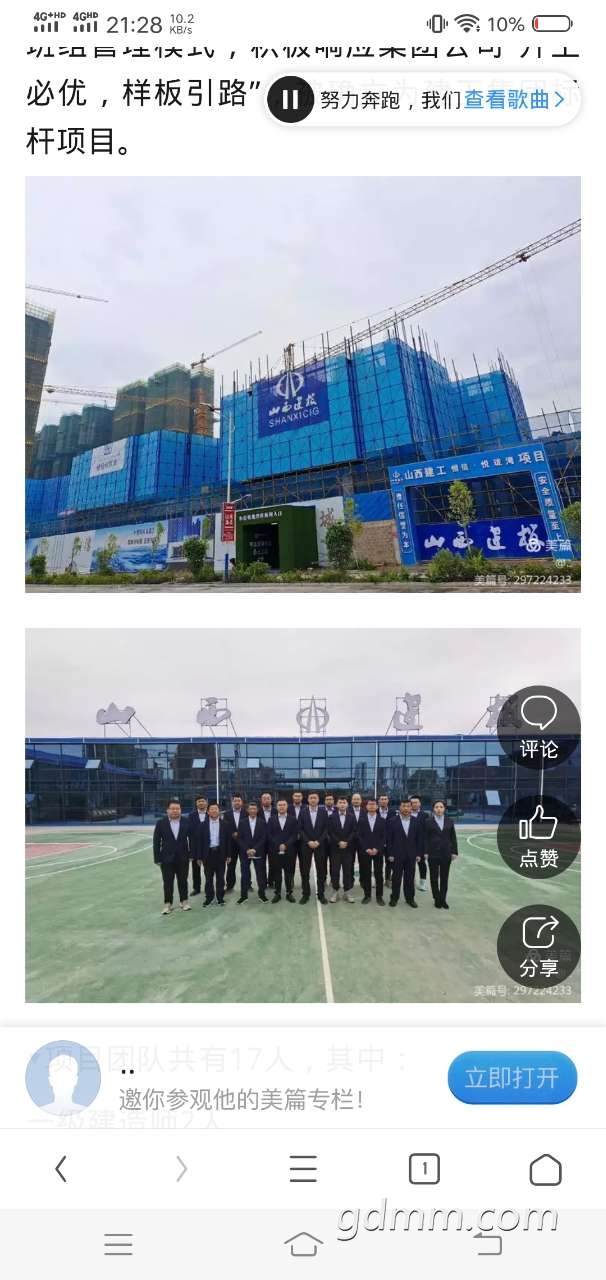
Task: Go back to the previous web page
Action: pos(61,1168)
